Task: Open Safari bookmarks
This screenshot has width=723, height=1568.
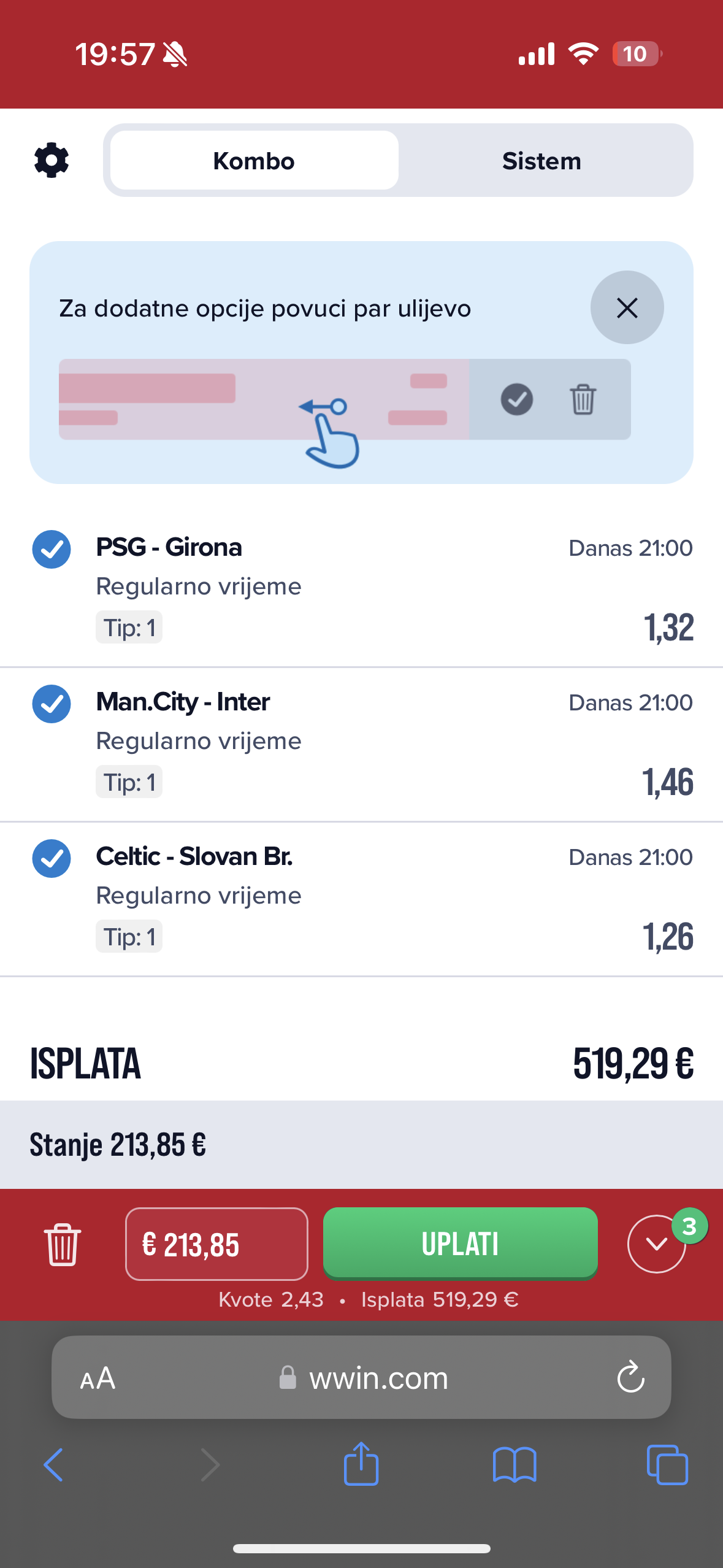Action: click(x=515, y=1465)
